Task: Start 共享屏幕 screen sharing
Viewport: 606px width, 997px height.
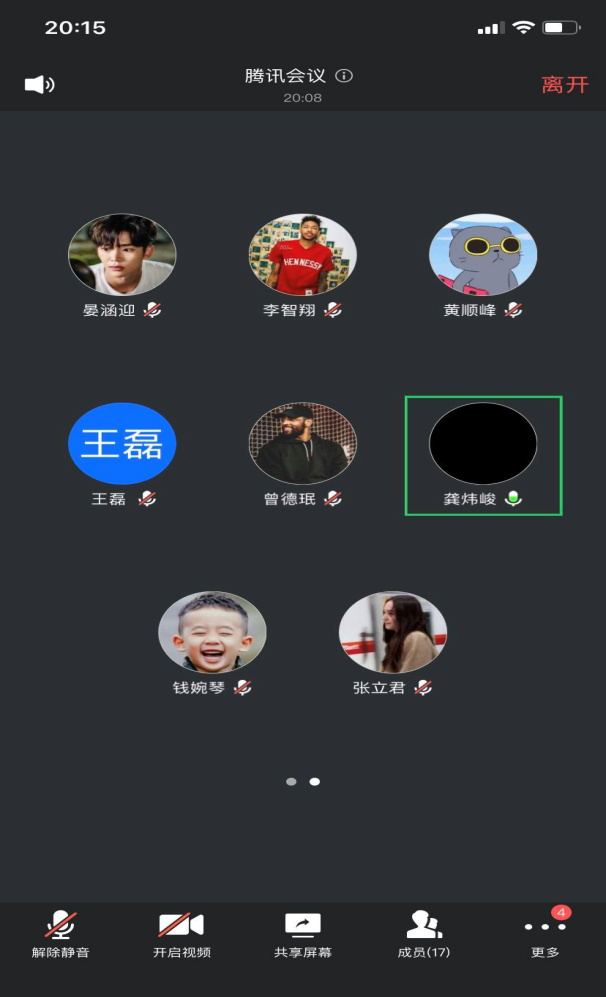Action: 303,934
